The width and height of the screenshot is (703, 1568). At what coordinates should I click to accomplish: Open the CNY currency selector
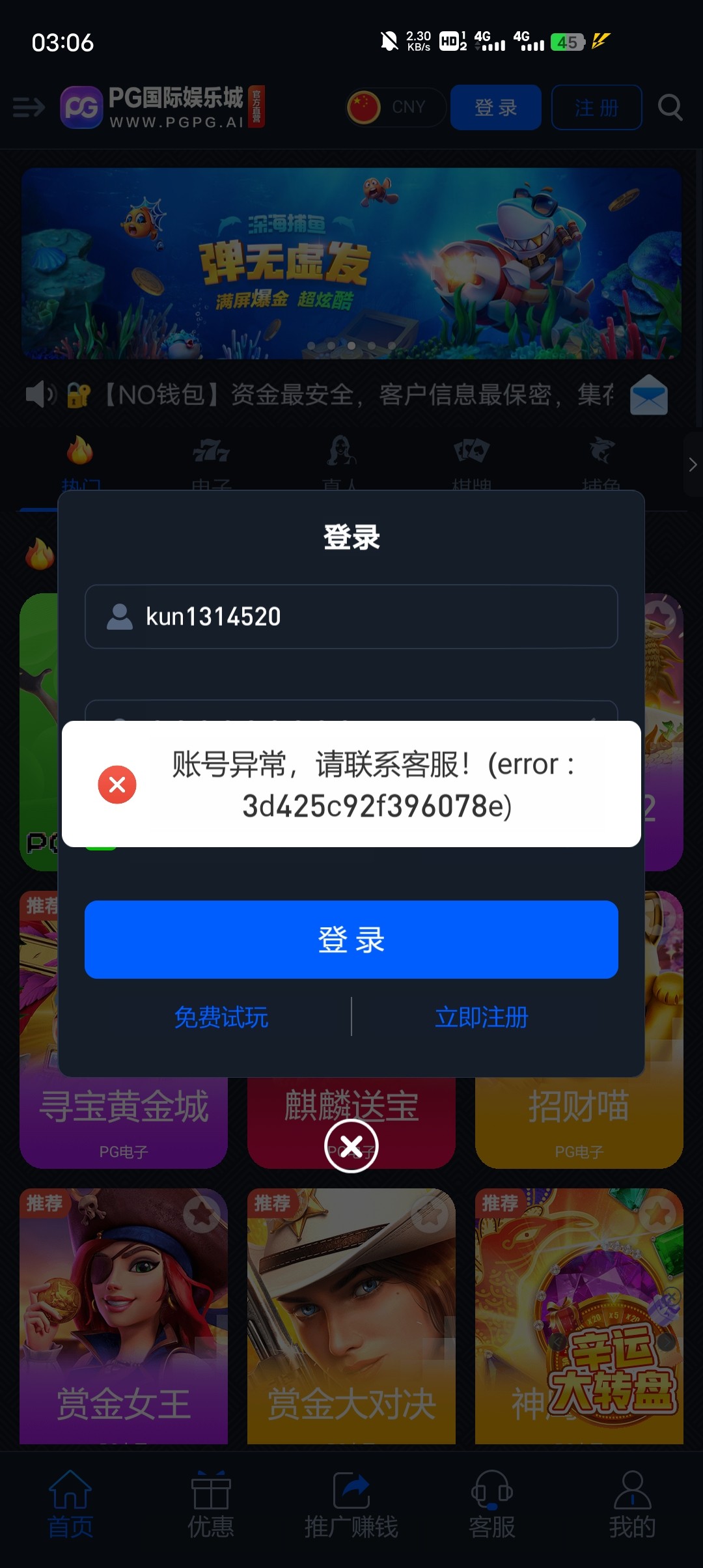click(x=394, y=107)
